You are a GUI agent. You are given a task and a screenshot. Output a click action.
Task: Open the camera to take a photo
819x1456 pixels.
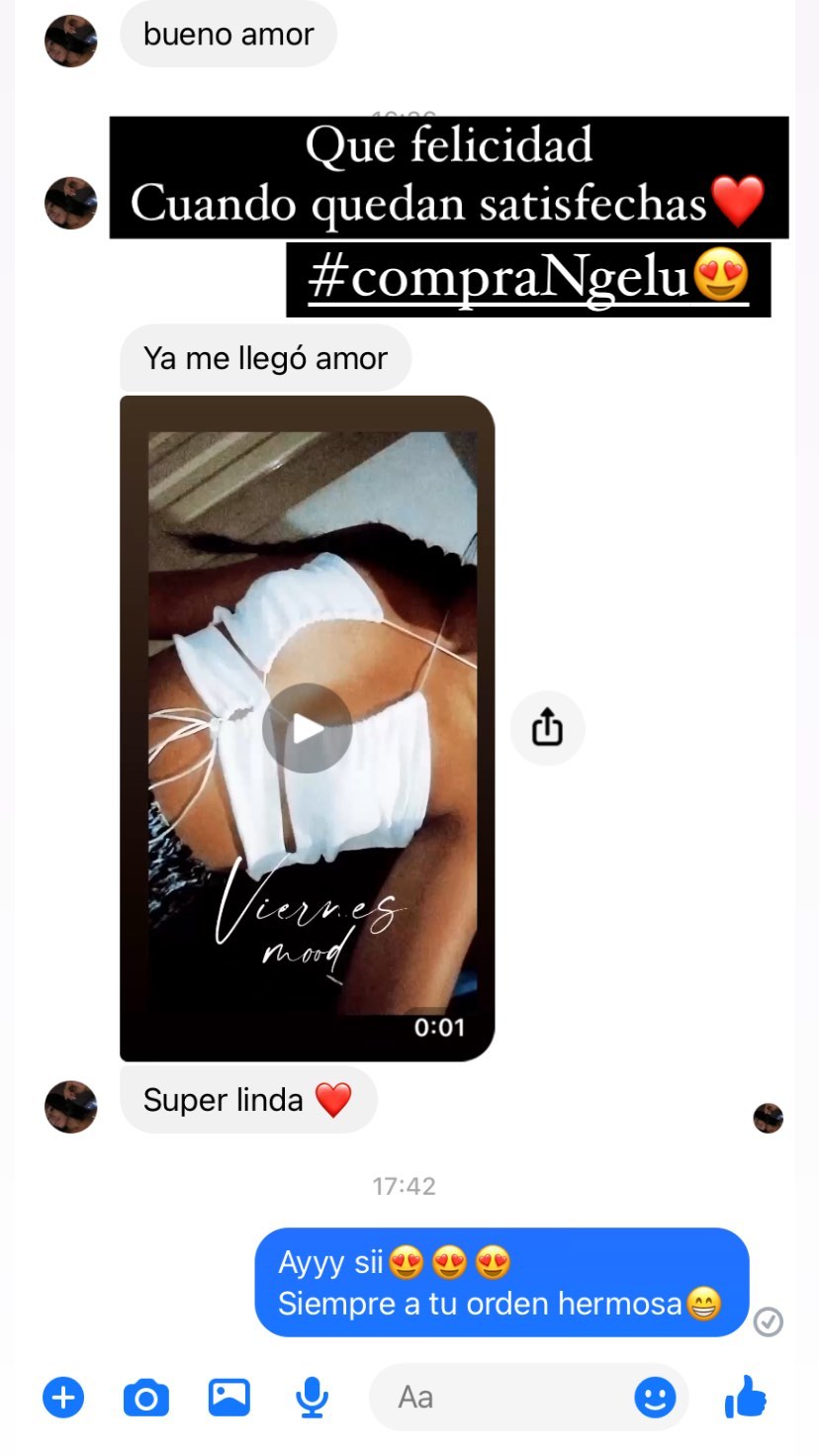coord(146,1398)
